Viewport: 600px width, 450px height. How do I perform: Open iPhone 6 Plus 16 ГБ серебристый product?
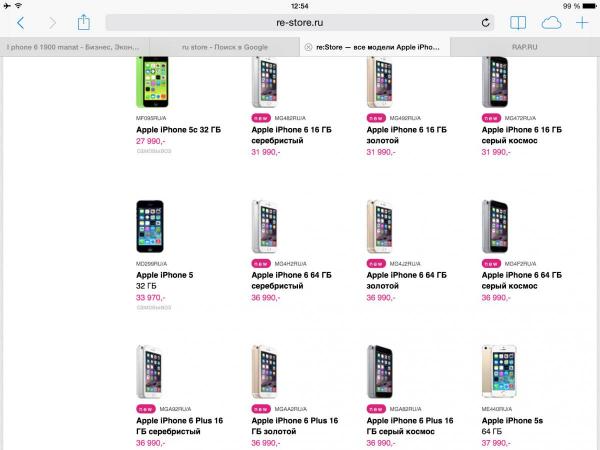[x=172, y=426]
